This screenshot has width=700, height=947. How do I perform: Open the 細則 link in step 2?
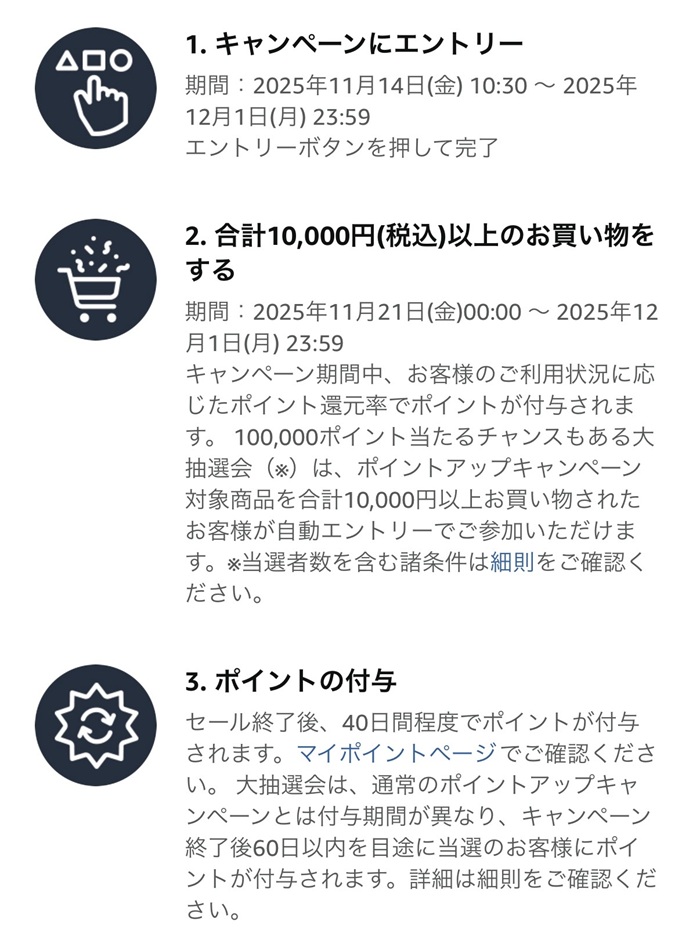pyautogui.click(x=512, y=562)
